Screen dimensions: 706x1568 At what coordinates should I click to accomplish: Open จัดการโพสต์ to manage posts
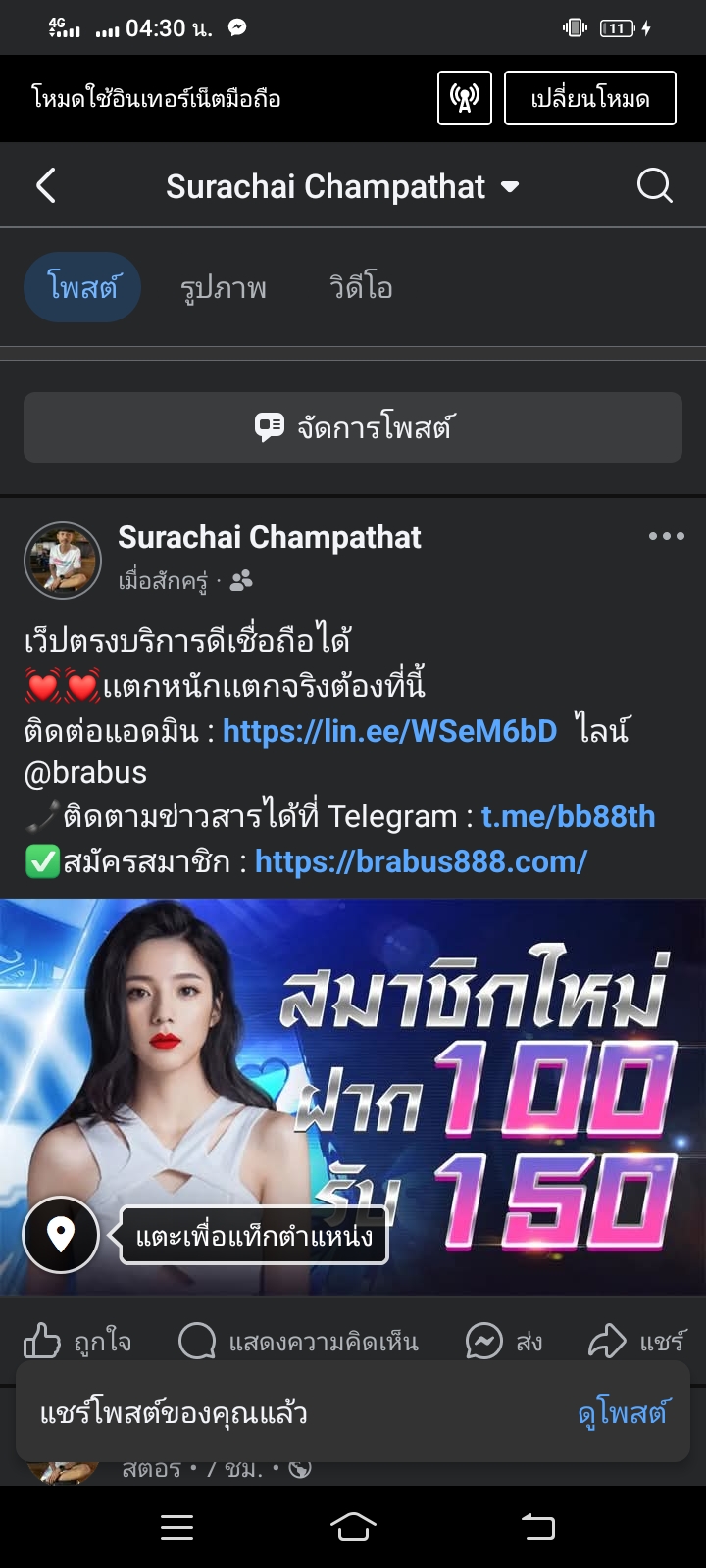pos(353,427)
